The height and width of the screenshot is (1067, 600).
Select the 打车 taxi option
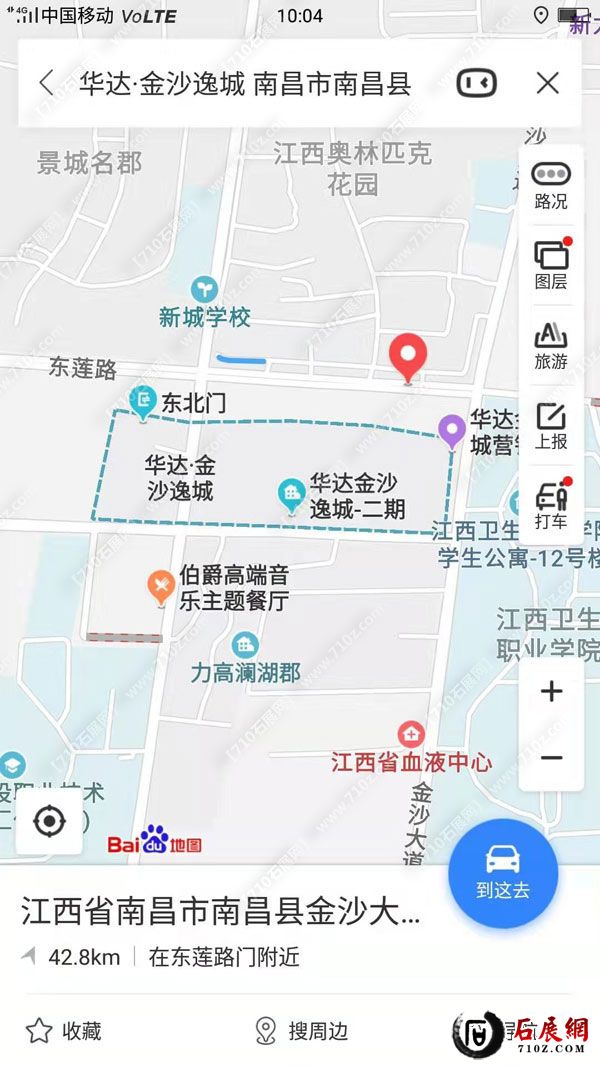point(551,505)
